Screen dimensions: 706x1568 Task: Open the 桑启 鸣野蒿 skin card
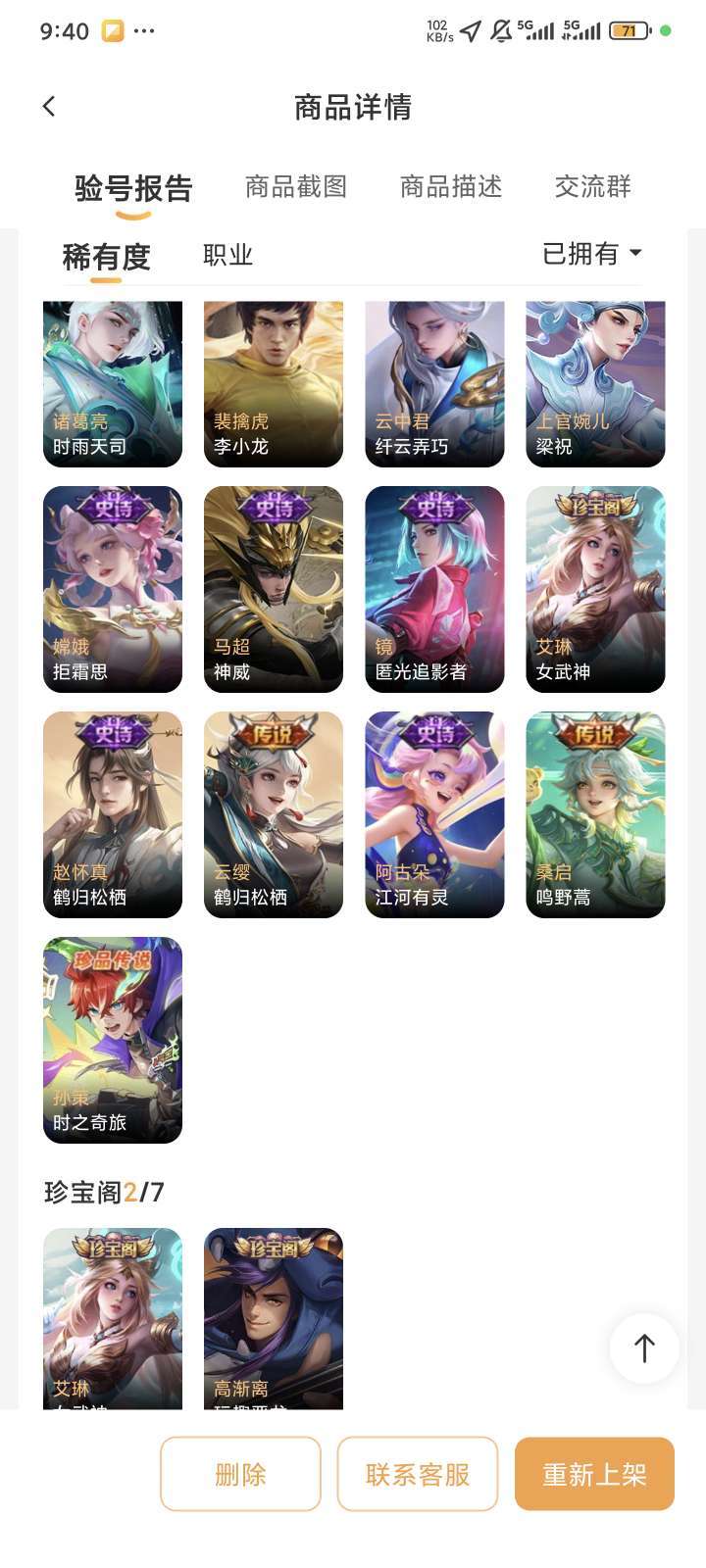(595, 814)
